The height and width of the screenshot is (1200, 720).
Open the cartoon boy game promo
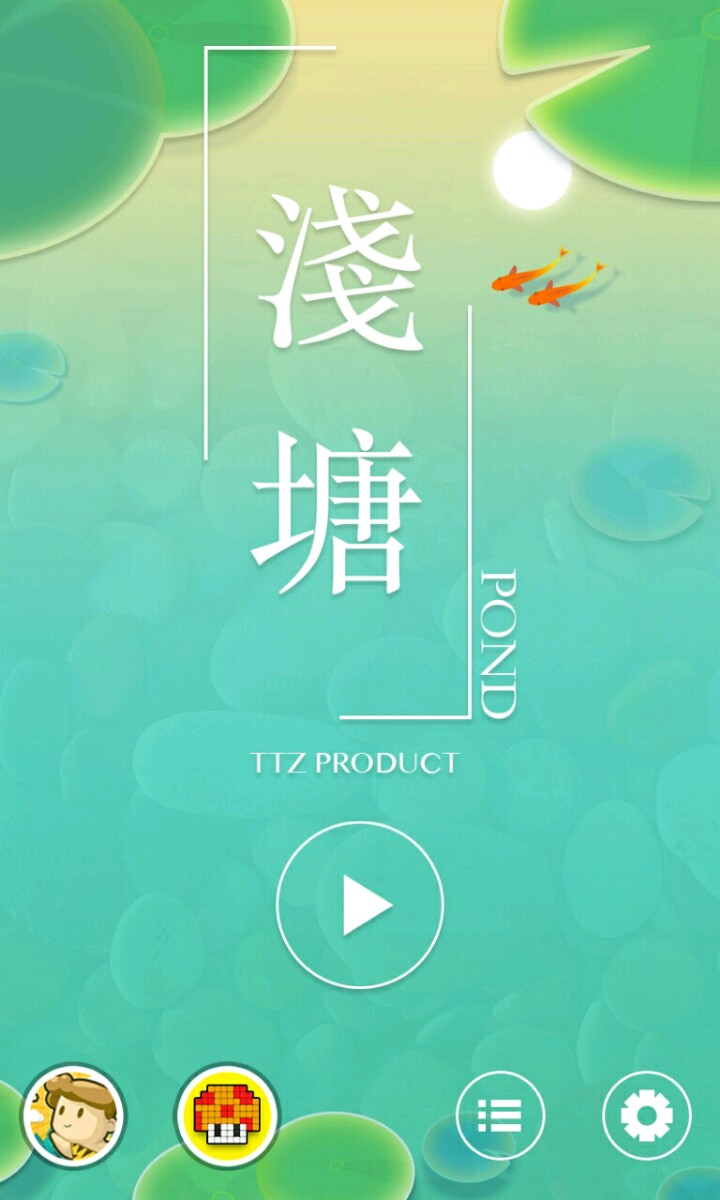[x=73, y=1114]
